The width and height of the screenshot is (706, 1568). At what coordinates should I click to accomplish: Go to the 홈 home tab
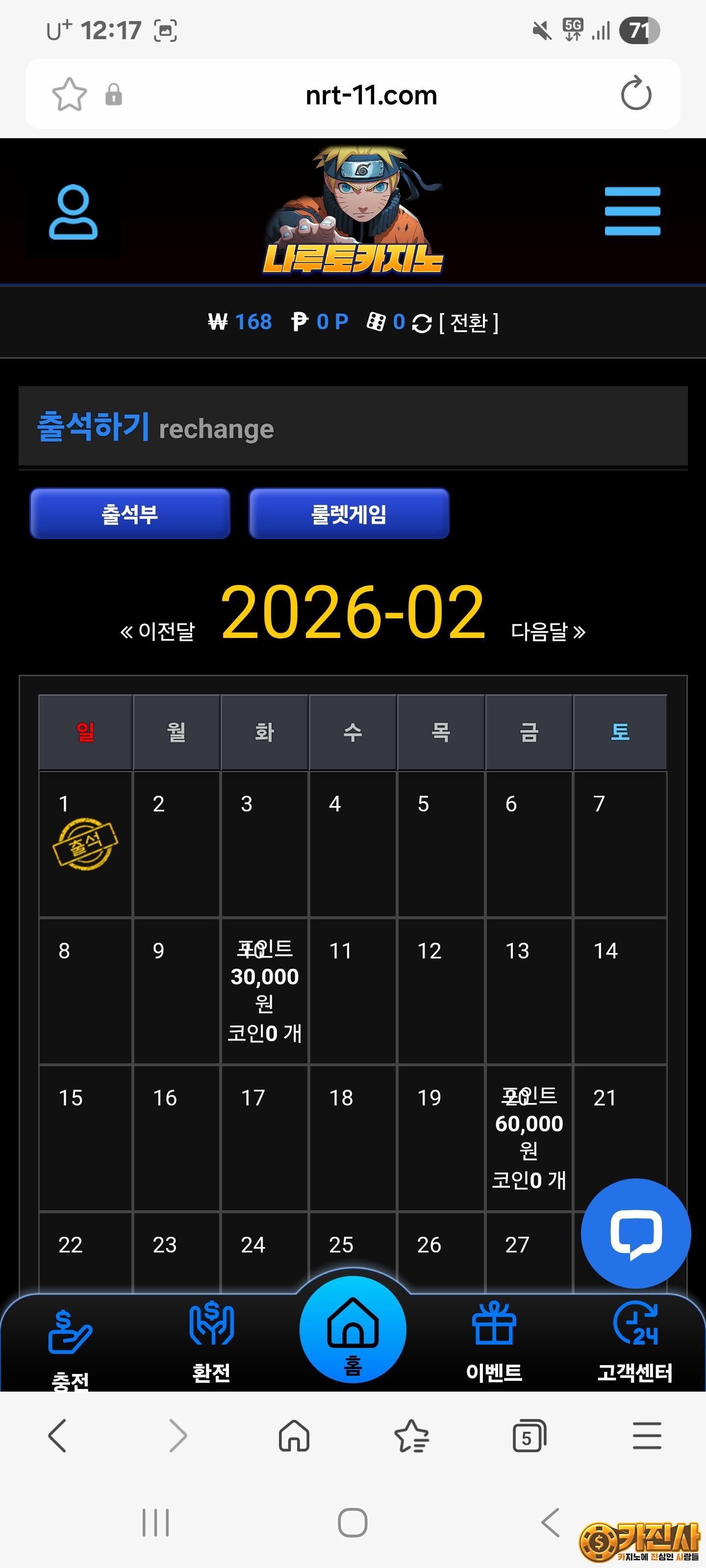(353, 1330)
